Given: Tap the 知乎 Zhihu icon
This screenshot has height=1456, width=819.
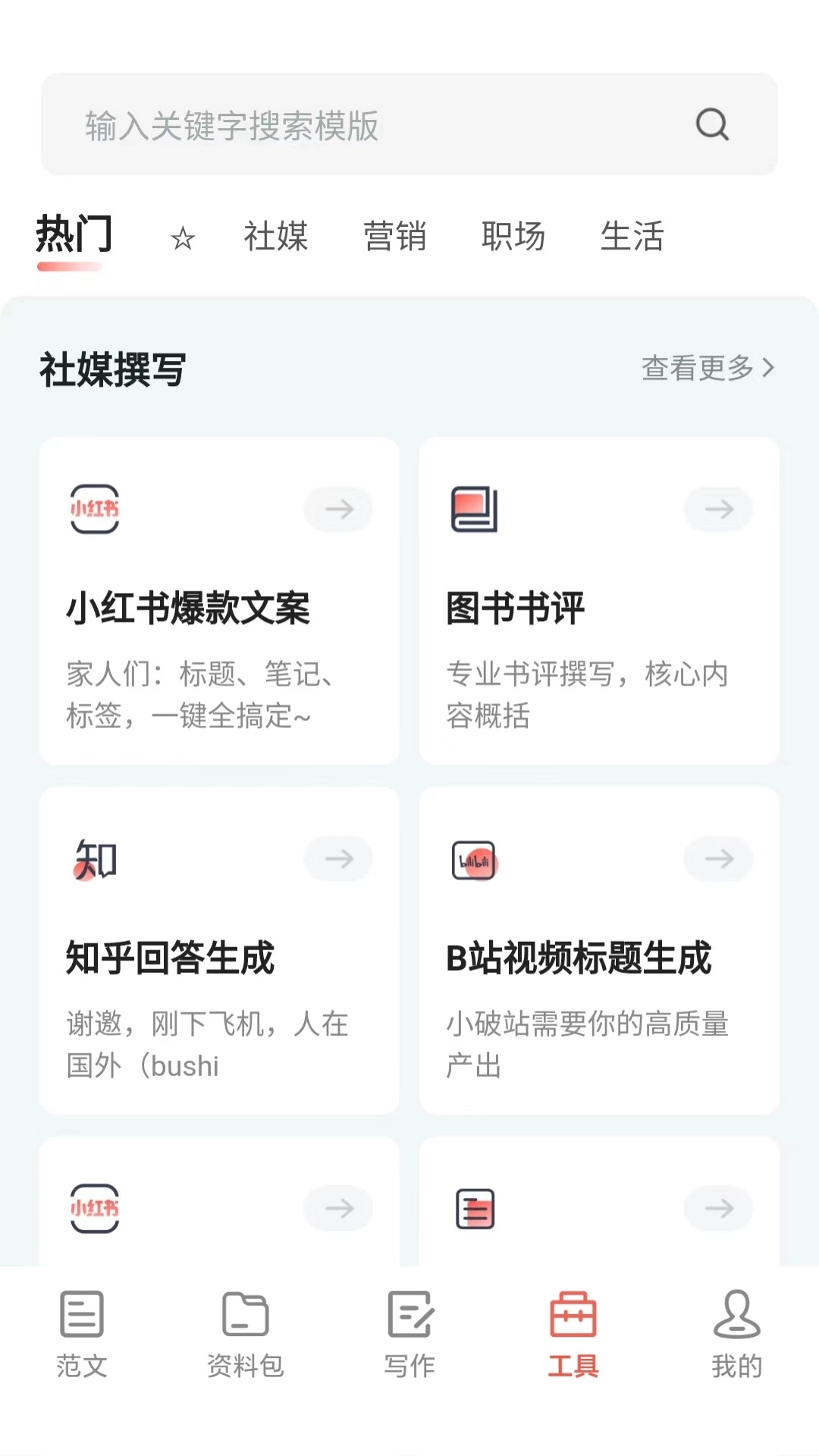Looking at the screenshot, I should pyautogui.click(x=94, y=858).
